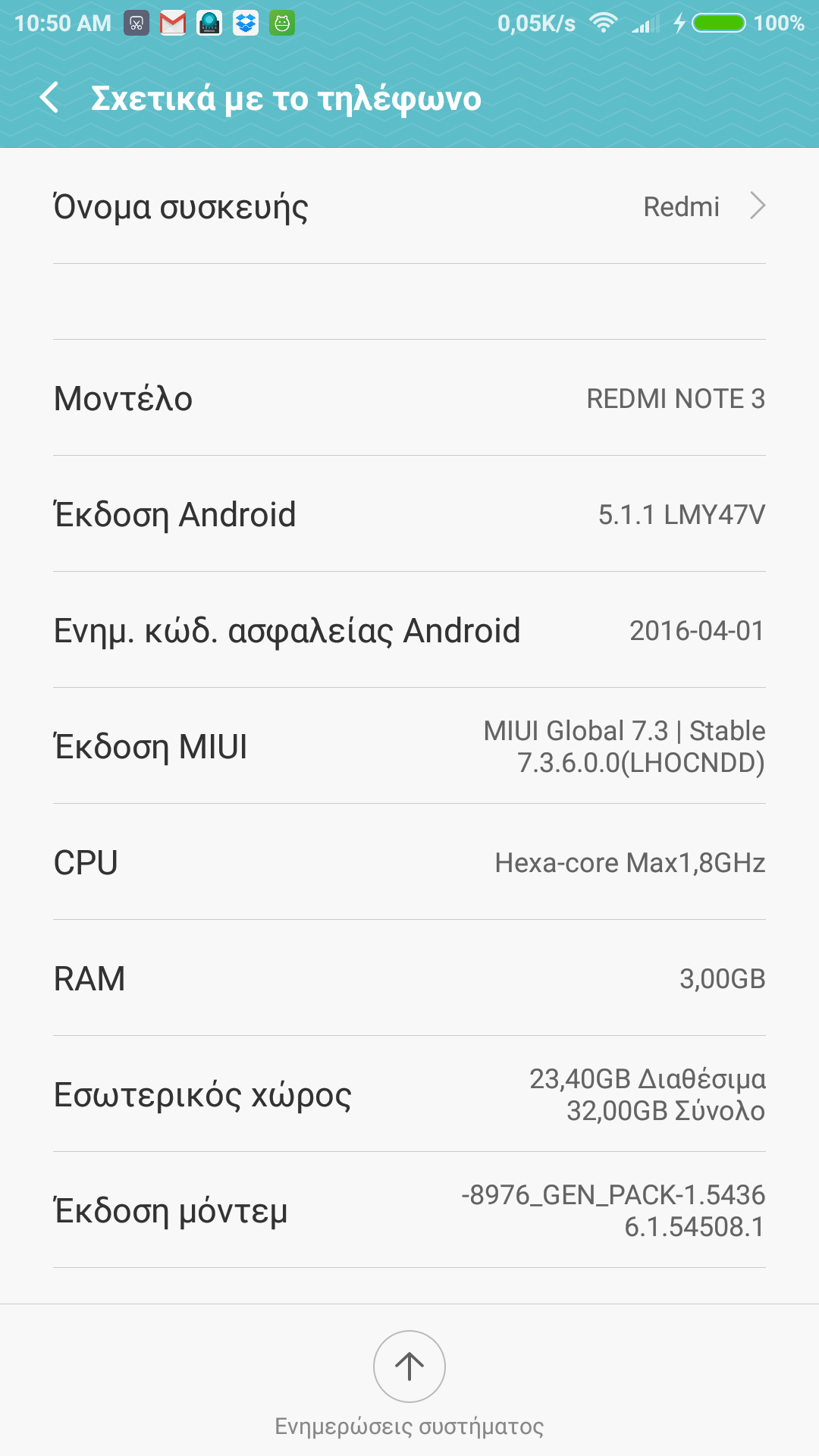Open the Όνομα συσκευής row
This screenshot has height=1456, width=819.
coord(409,206)
